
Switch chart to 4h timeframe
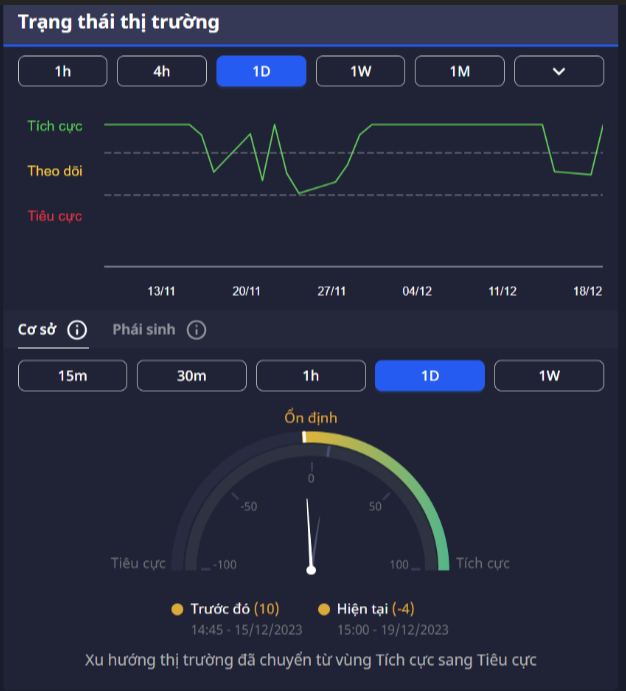[161, 71]
